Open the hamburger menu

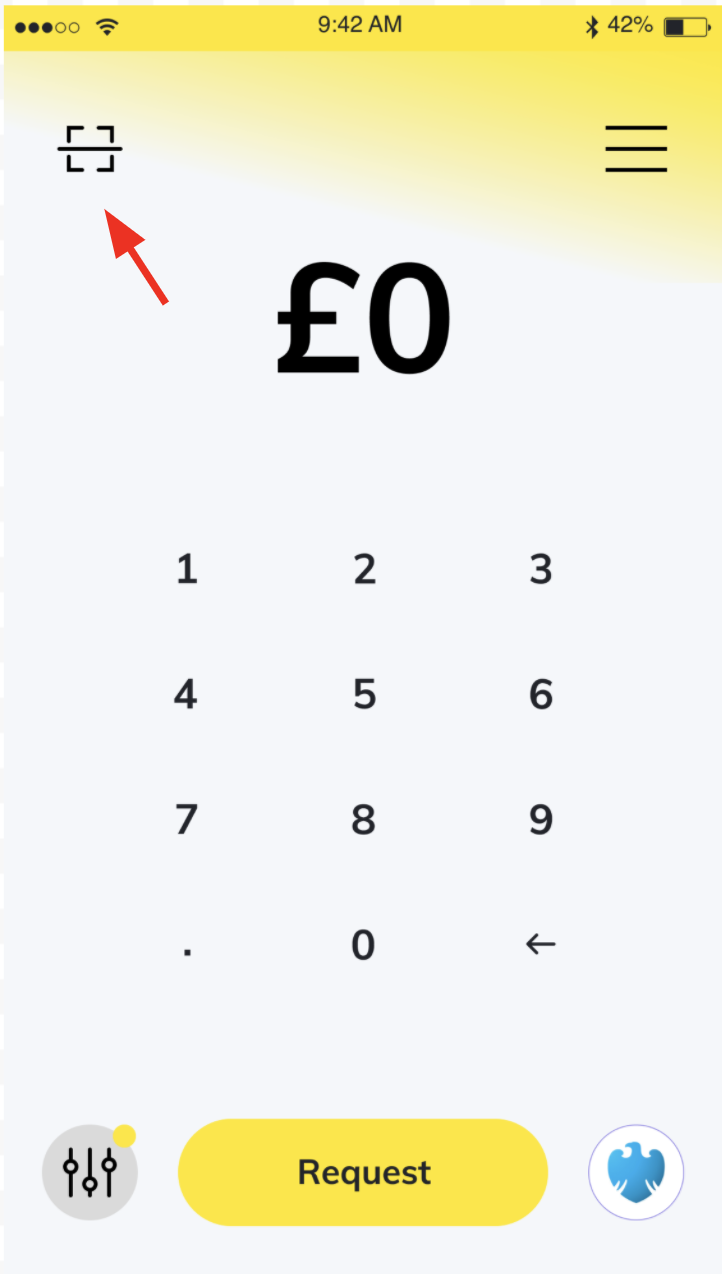click(x=636, y=149)
